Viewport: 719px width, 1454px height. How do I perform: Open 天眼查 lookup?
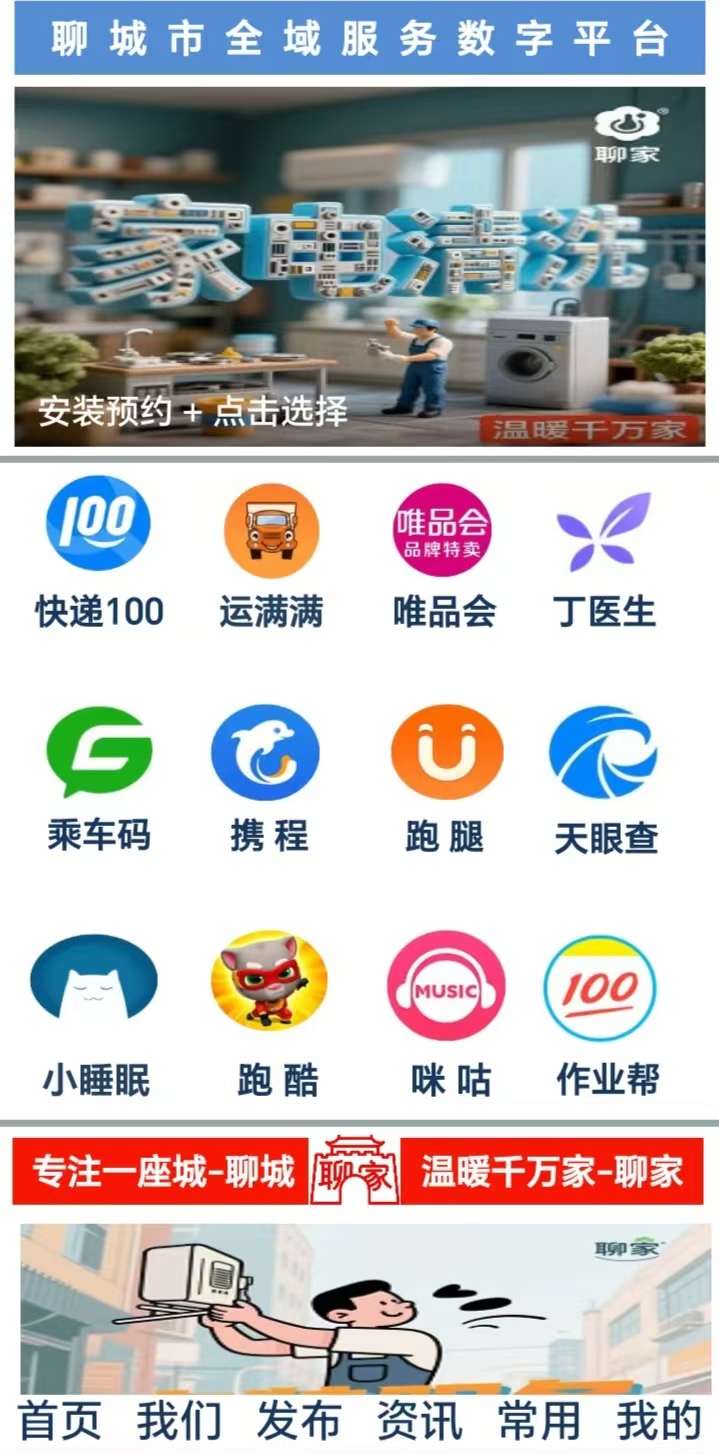(x=603, y=752)
